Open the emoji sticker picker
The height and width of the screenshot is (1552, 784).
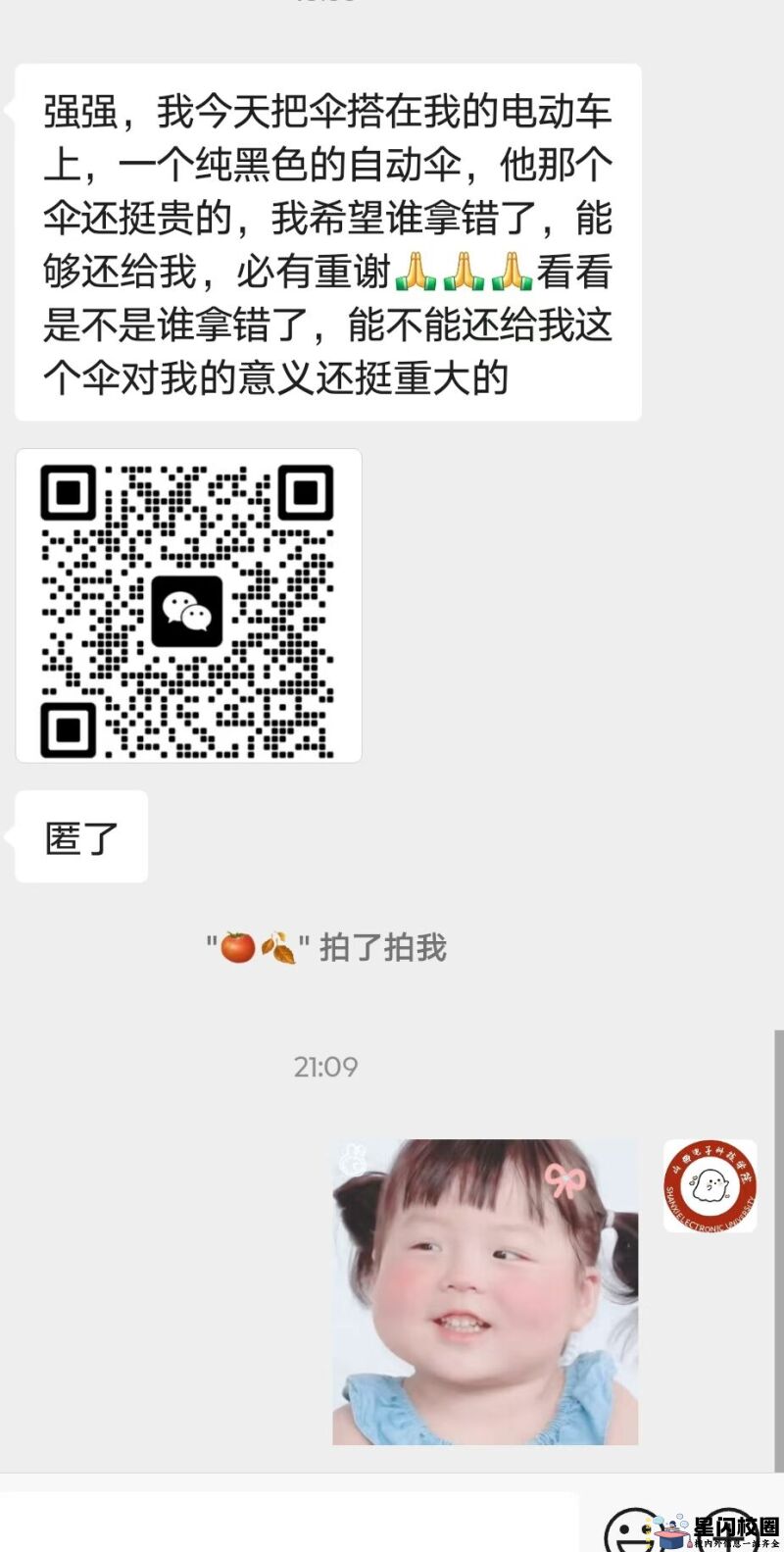point(632,1531)
